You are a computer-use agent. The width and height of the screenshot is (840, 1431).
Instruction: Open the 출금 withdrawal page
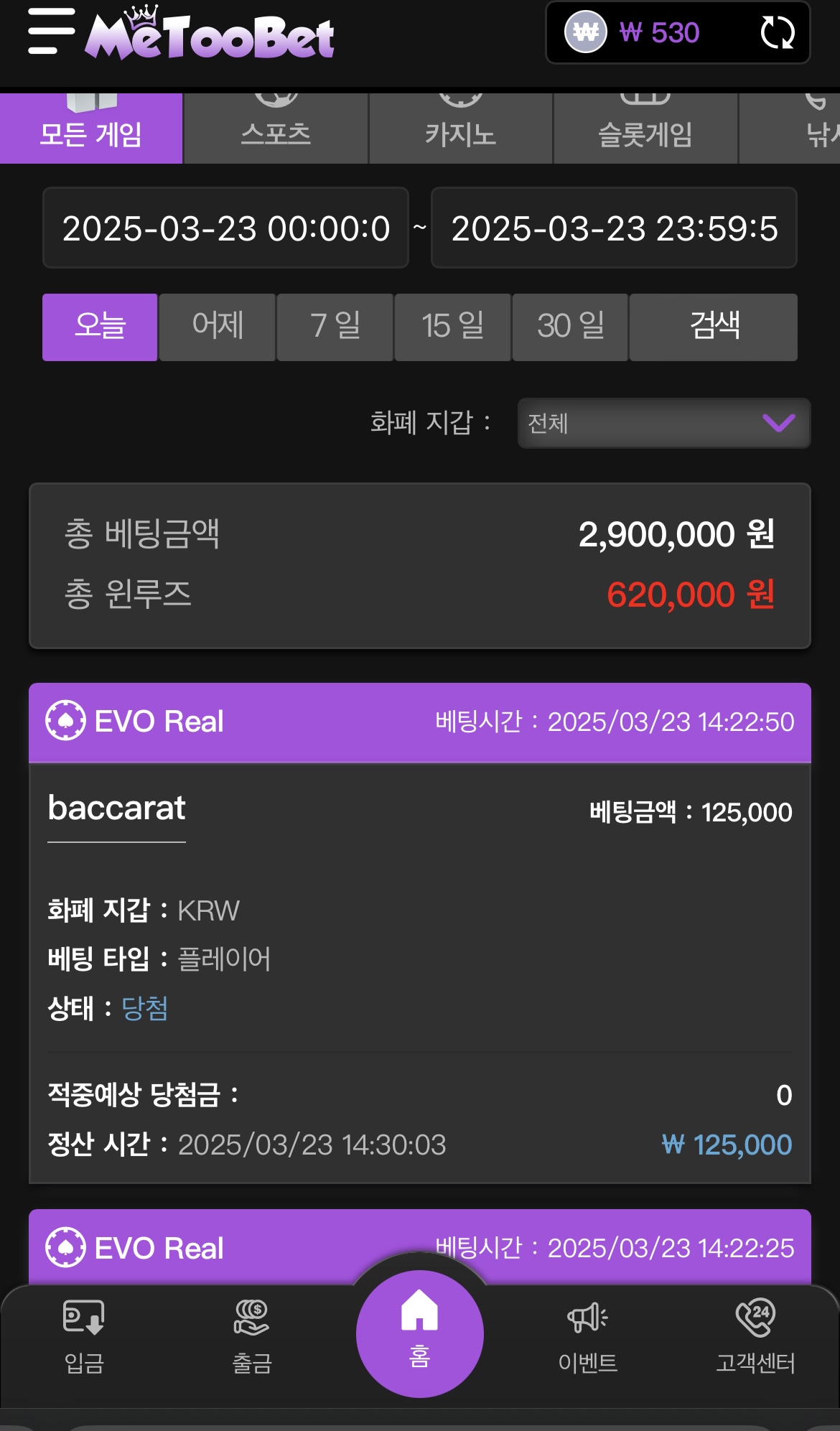click(252, 1337)
